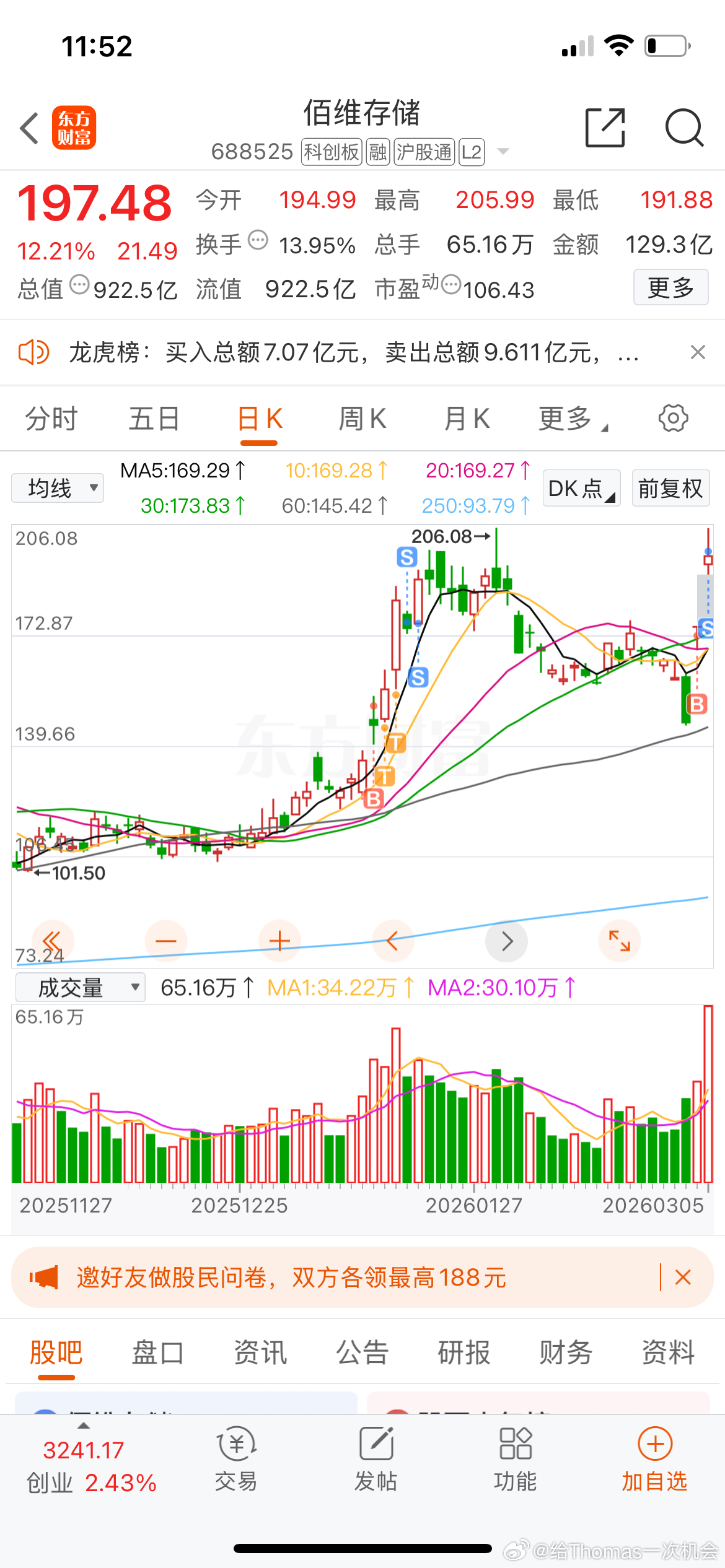Click the back arrow to exit stock page
This screenshot has width=725, height=1568.
pyautogui.click(x=29, y=127)
